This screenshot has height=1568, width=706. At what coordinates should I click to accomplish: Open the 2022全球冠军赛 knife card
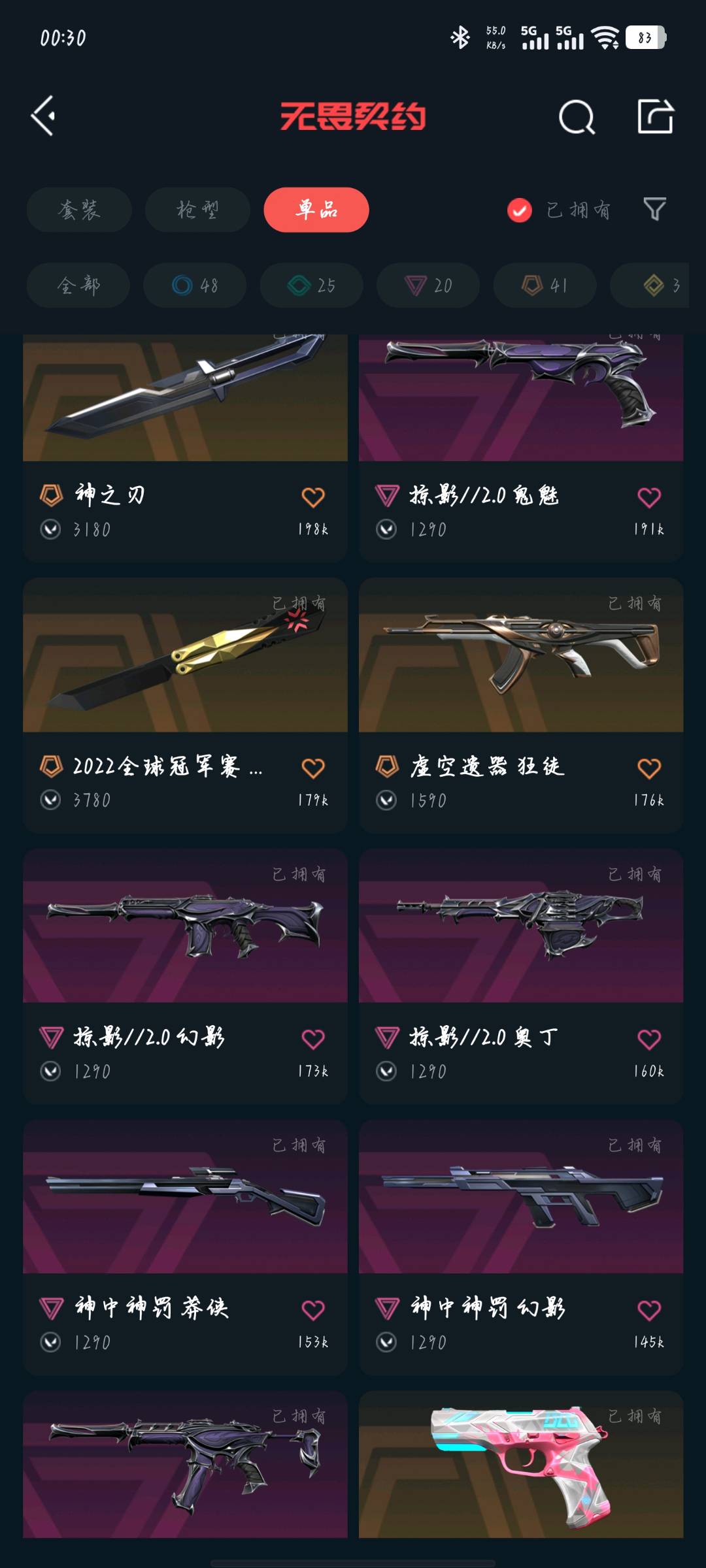click(185, 705)
